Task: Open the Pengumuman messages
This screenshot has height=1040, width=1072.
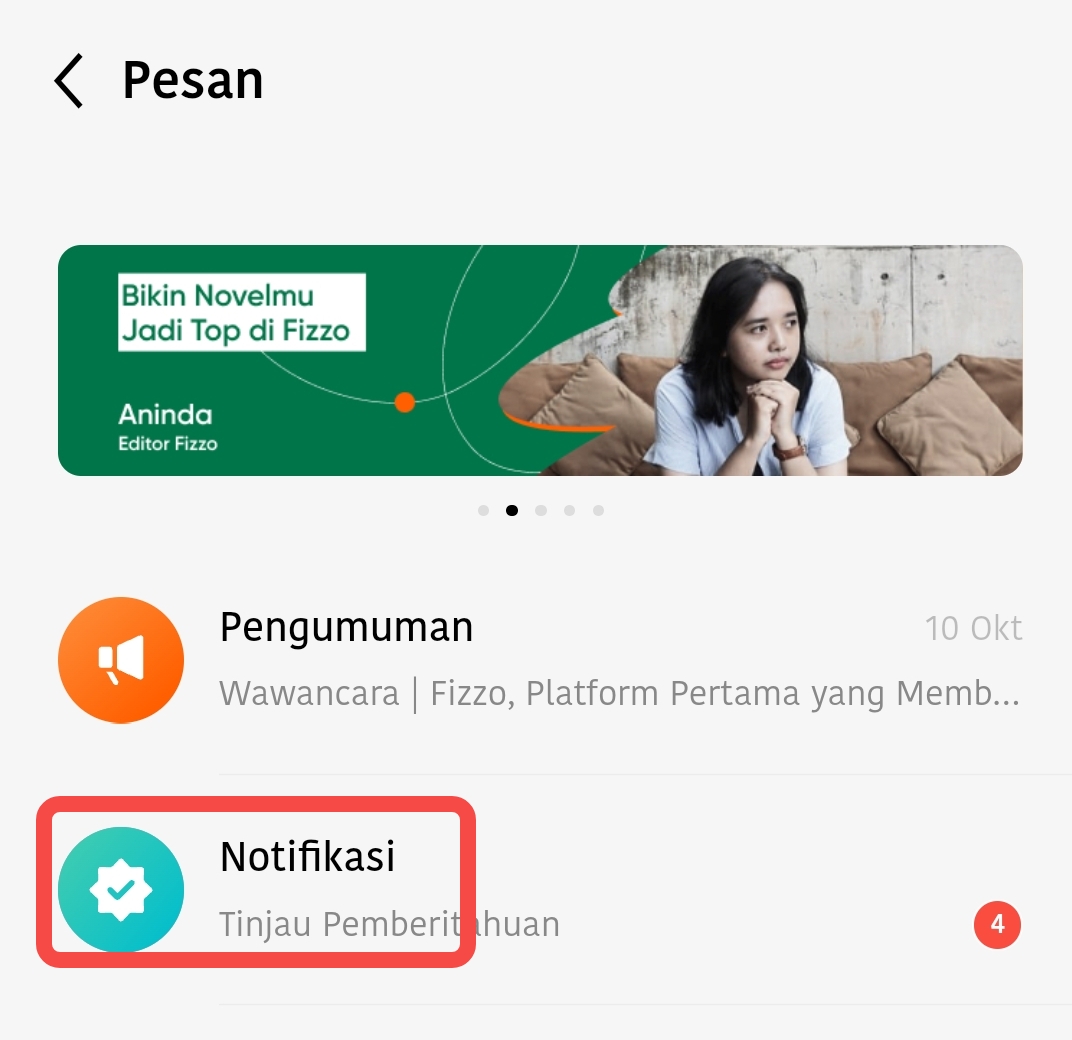Action: pyautogui.click(x=540, y=660)
